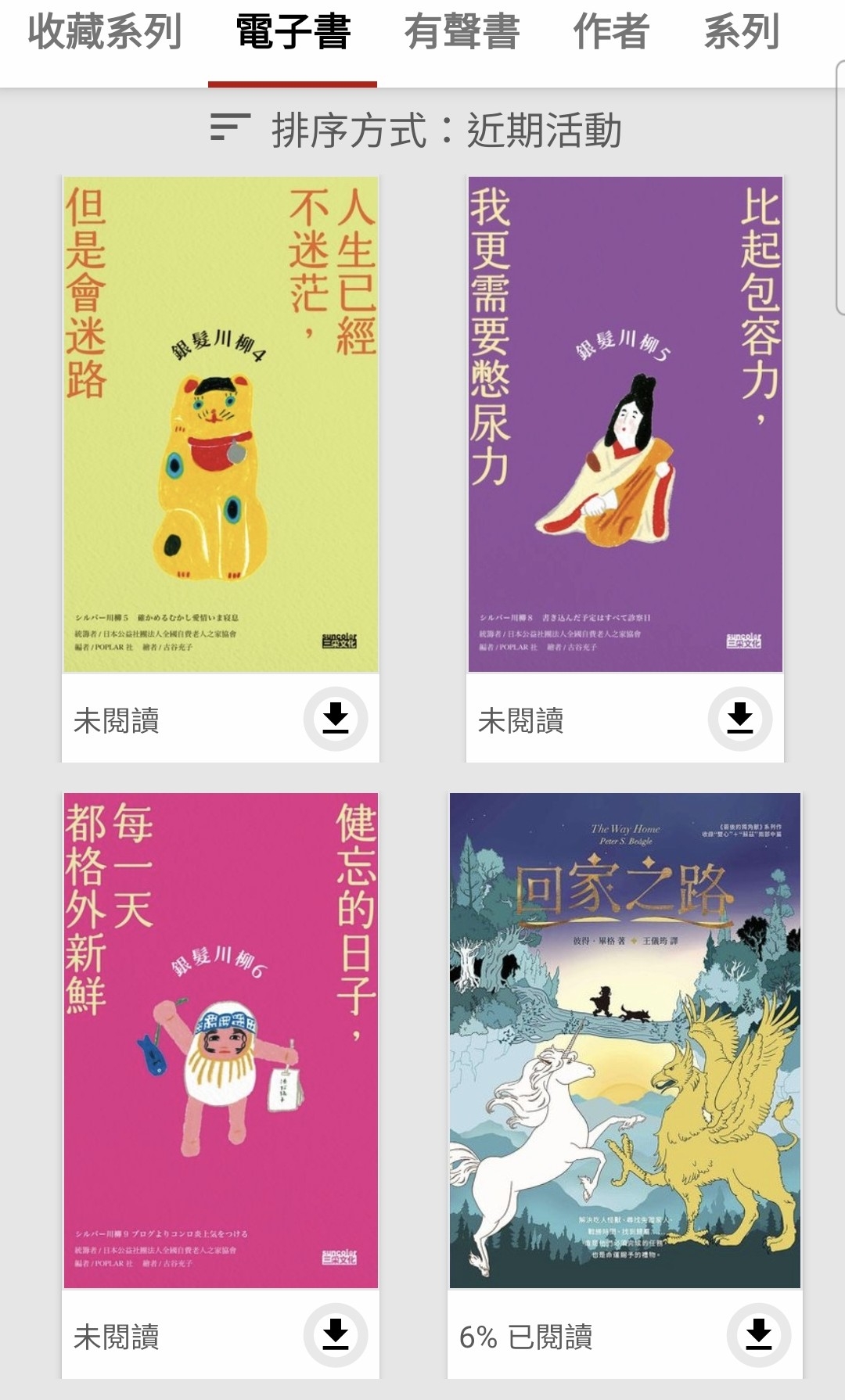Go to the 系列 tab
Screen dimensions: 845x1400
click(741, 33)
